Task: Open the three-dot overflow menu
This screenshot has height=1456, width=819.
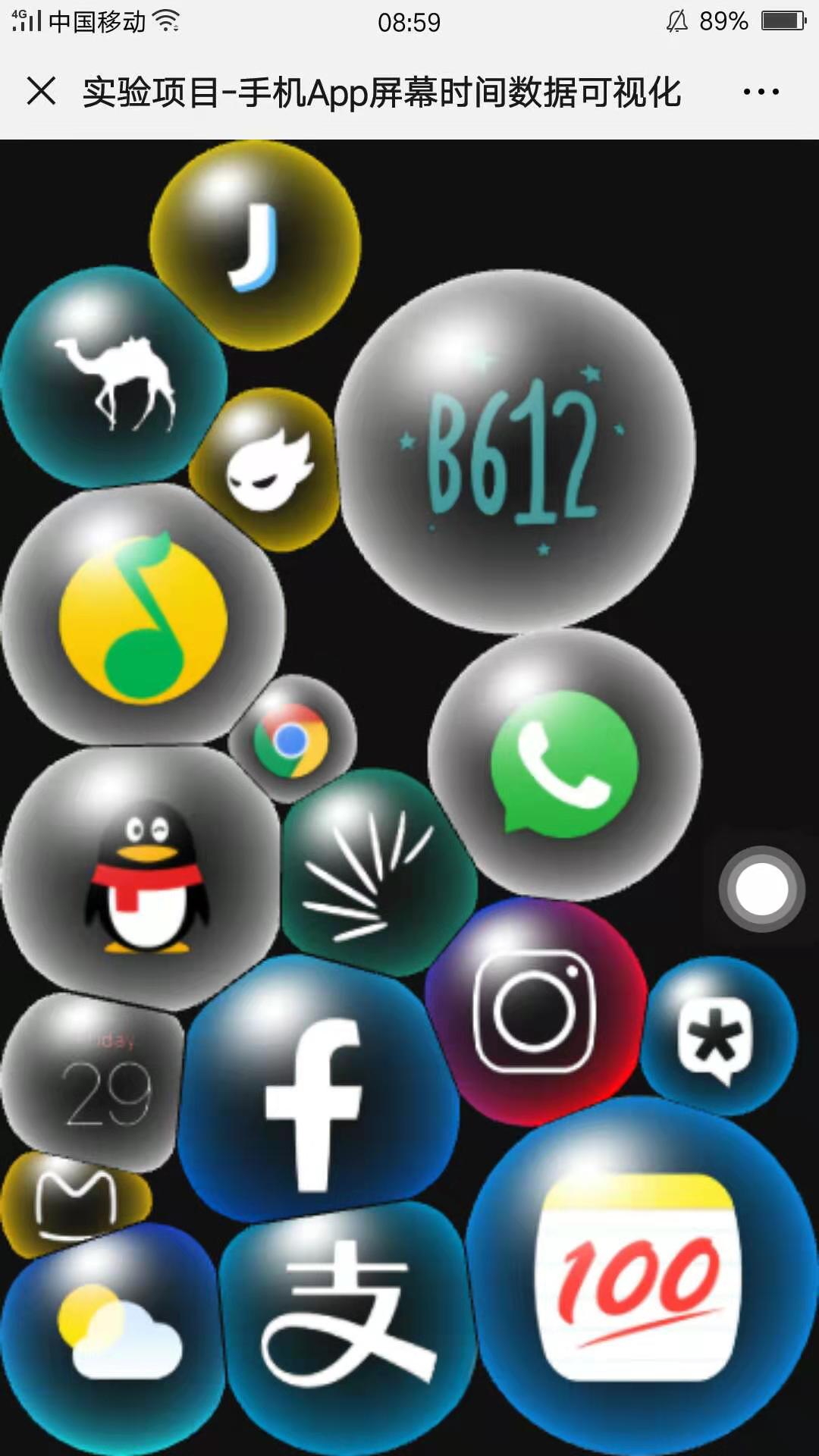Action: point(761,92)
